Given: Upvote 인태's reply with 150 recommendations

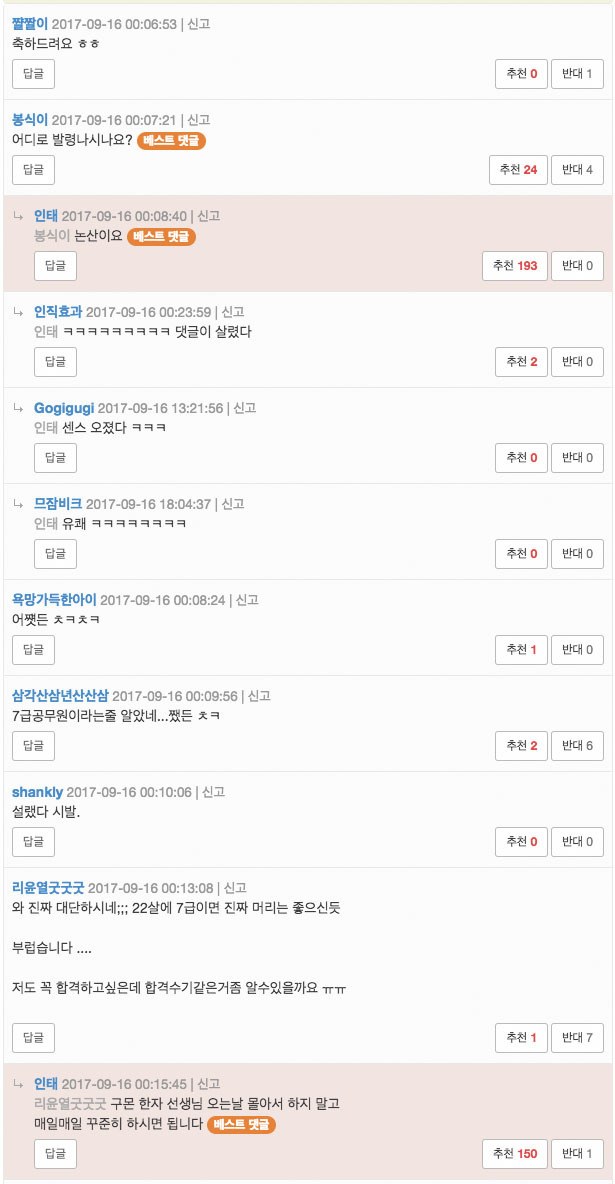Looking at the screenshot, I should point(514,1154).
